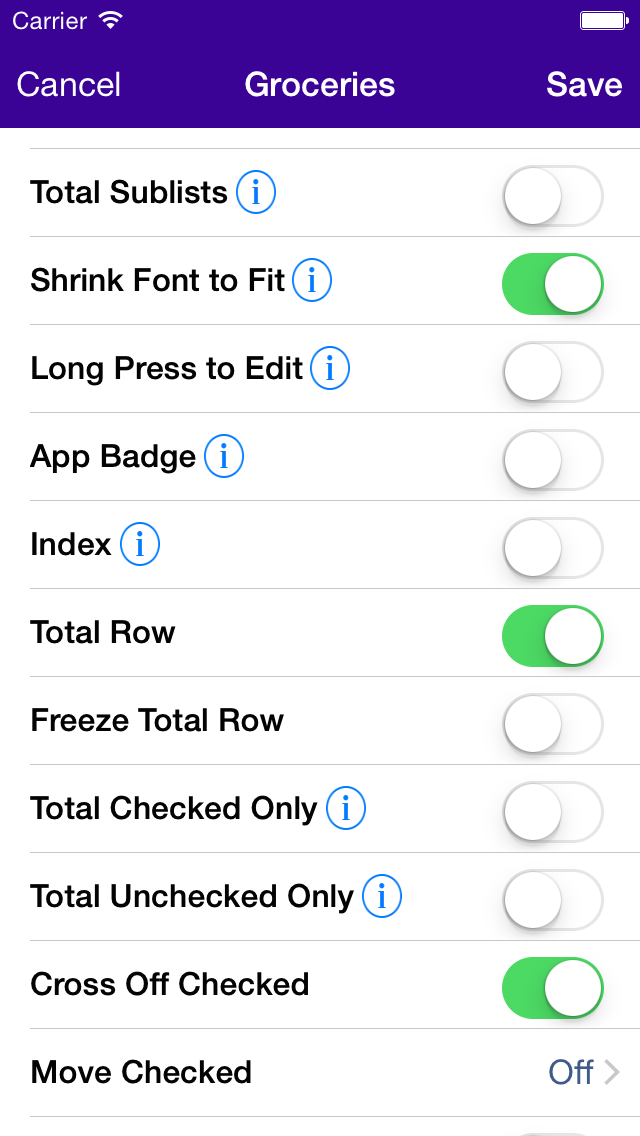Viewport: 640px width, 1136px height.
Task: Enable the Total Sublists switch
Action: click(552, 195)
